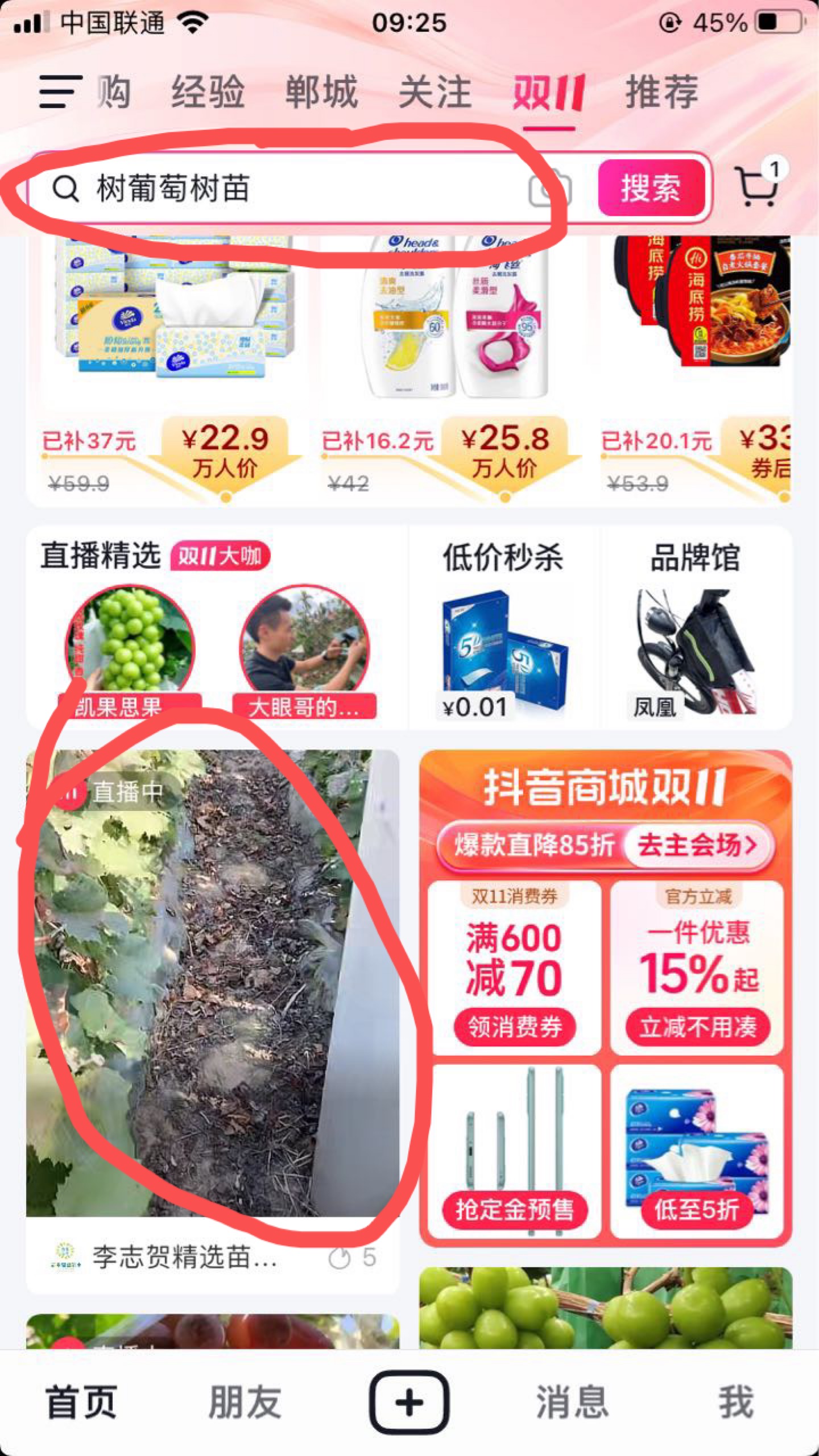
Task: Tap the pink 搜索 button
Action: (651, 188)
